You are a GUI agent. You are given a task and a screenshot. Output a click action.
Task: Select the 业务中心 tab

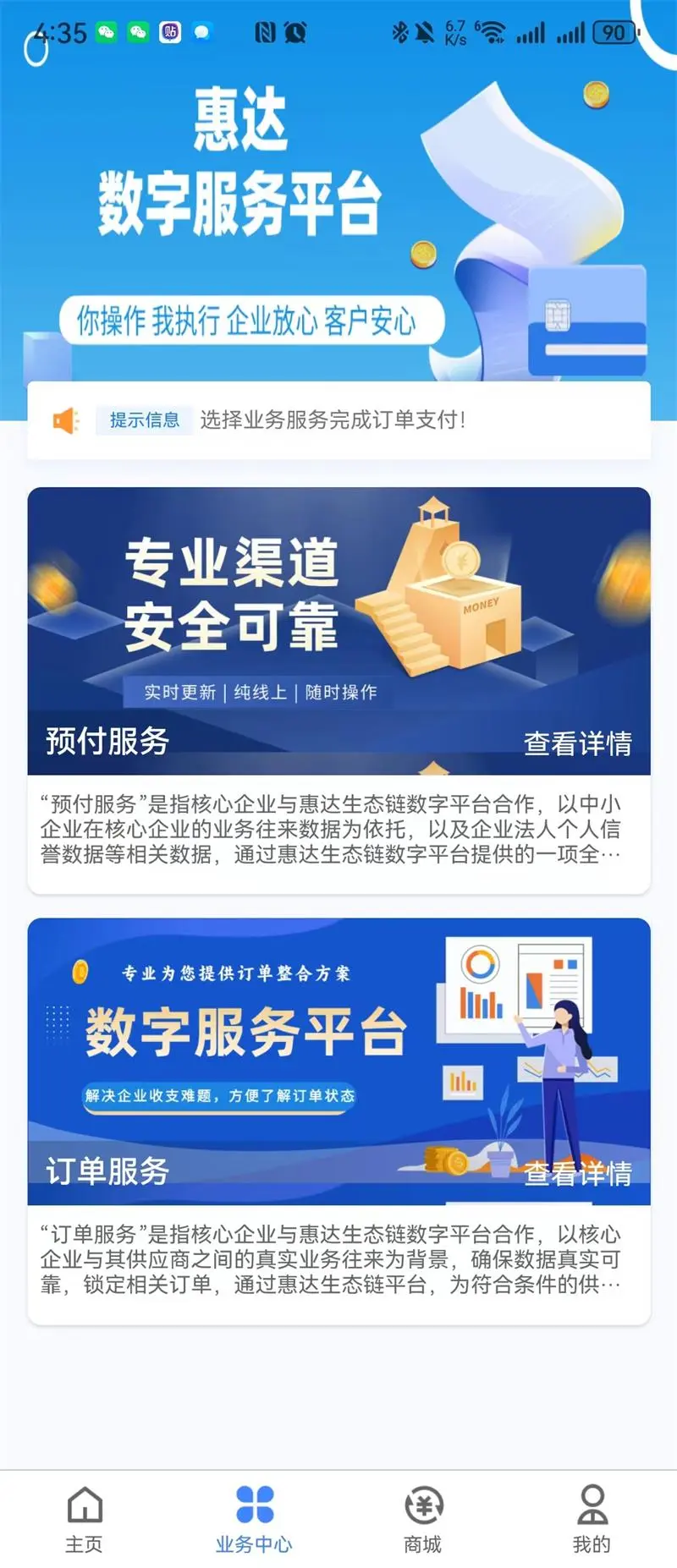pos(254,1519)
